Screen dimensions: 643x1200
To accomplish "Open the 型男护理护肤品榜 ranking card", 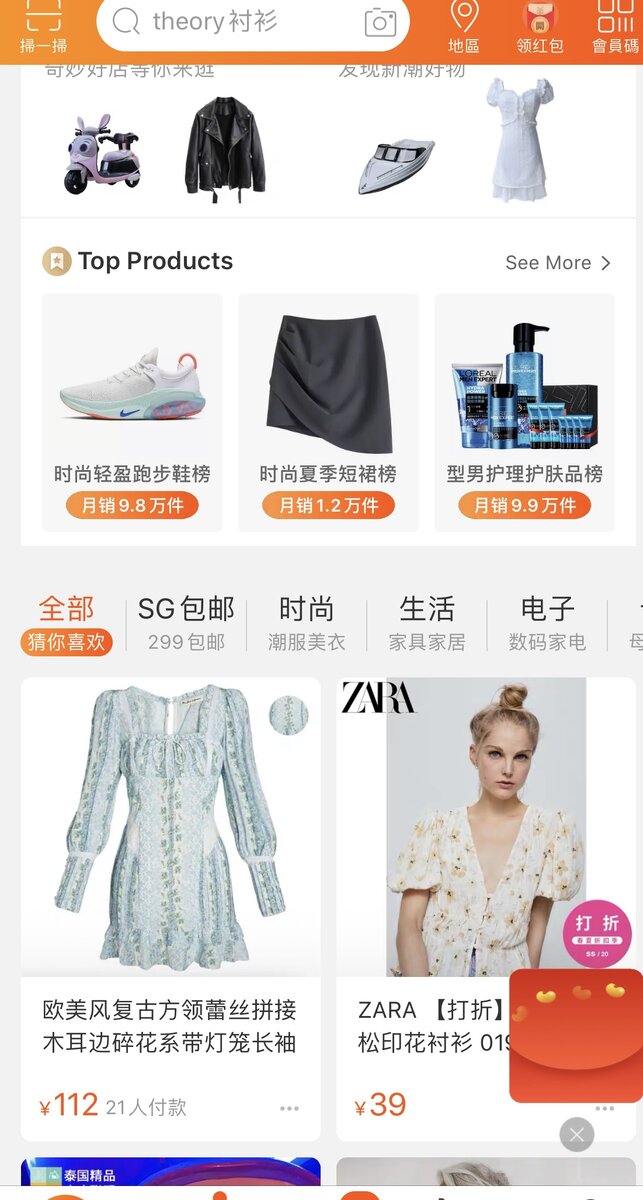I will pyautogui.click(x=524, y=412).
